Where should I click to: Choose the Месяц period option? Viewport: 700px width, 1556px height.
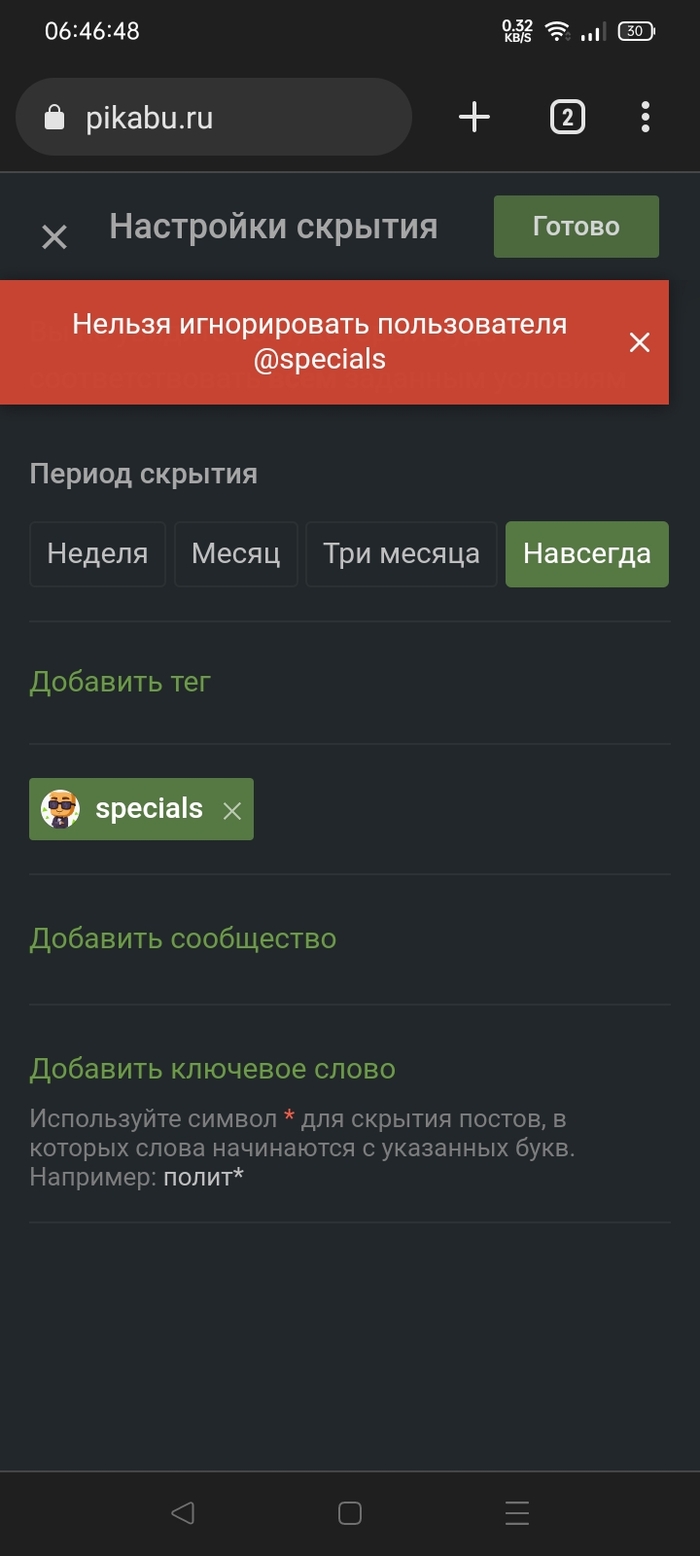(x=236, y=554)
